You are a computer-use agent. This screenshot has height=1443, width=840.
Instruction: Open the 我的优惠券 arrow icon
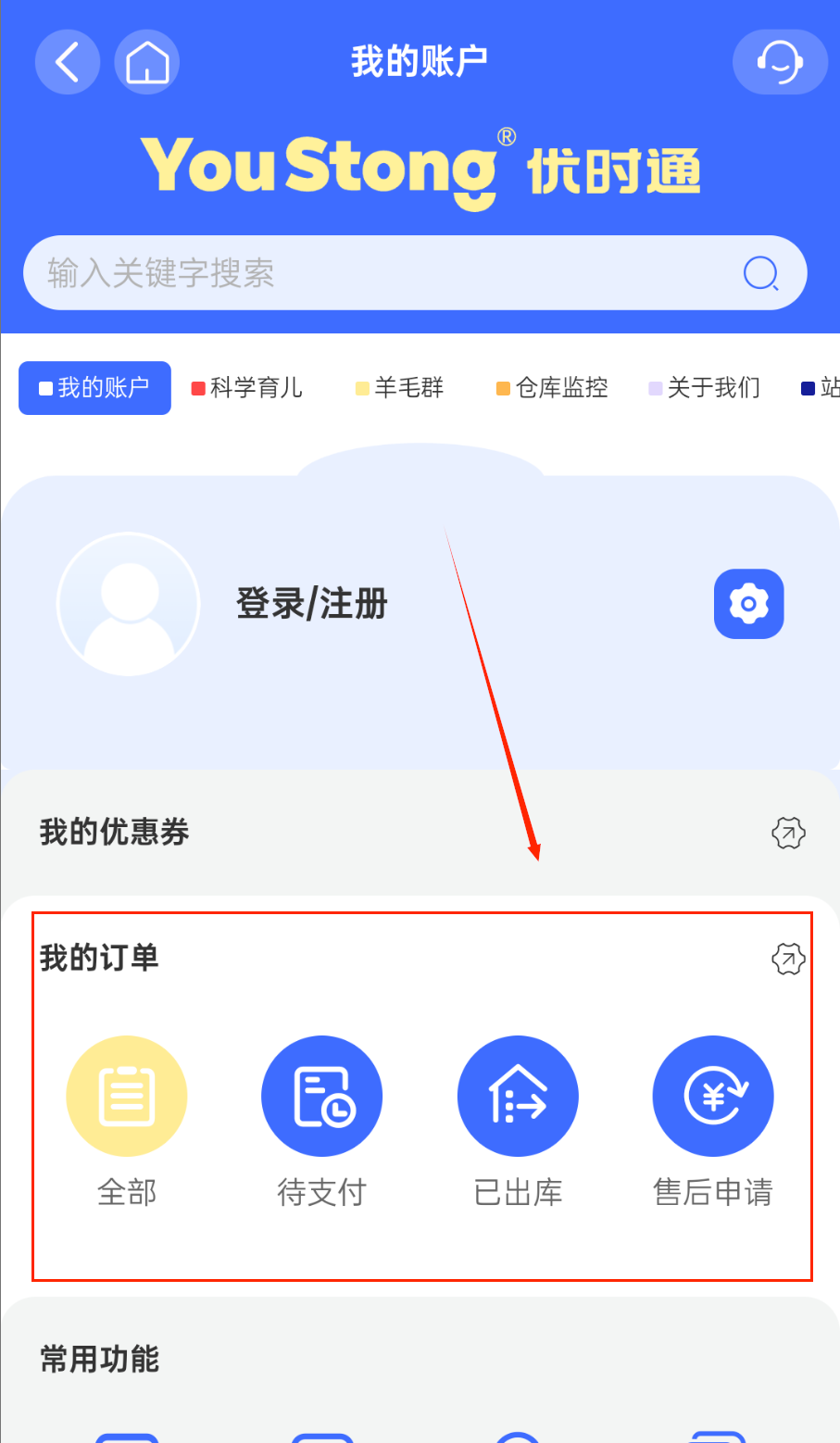(788, 833)
